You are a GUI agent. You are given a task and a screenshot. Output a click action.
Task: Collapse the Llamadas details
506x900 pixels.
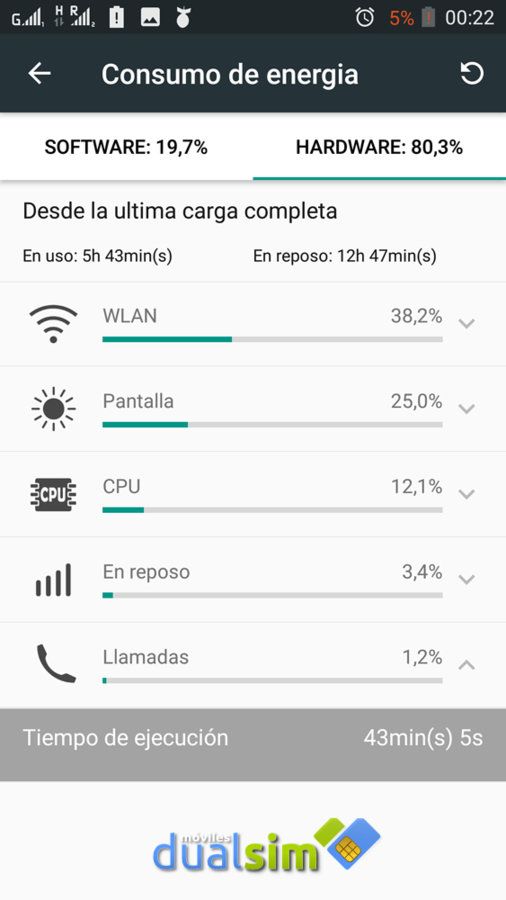pos(467,665)
